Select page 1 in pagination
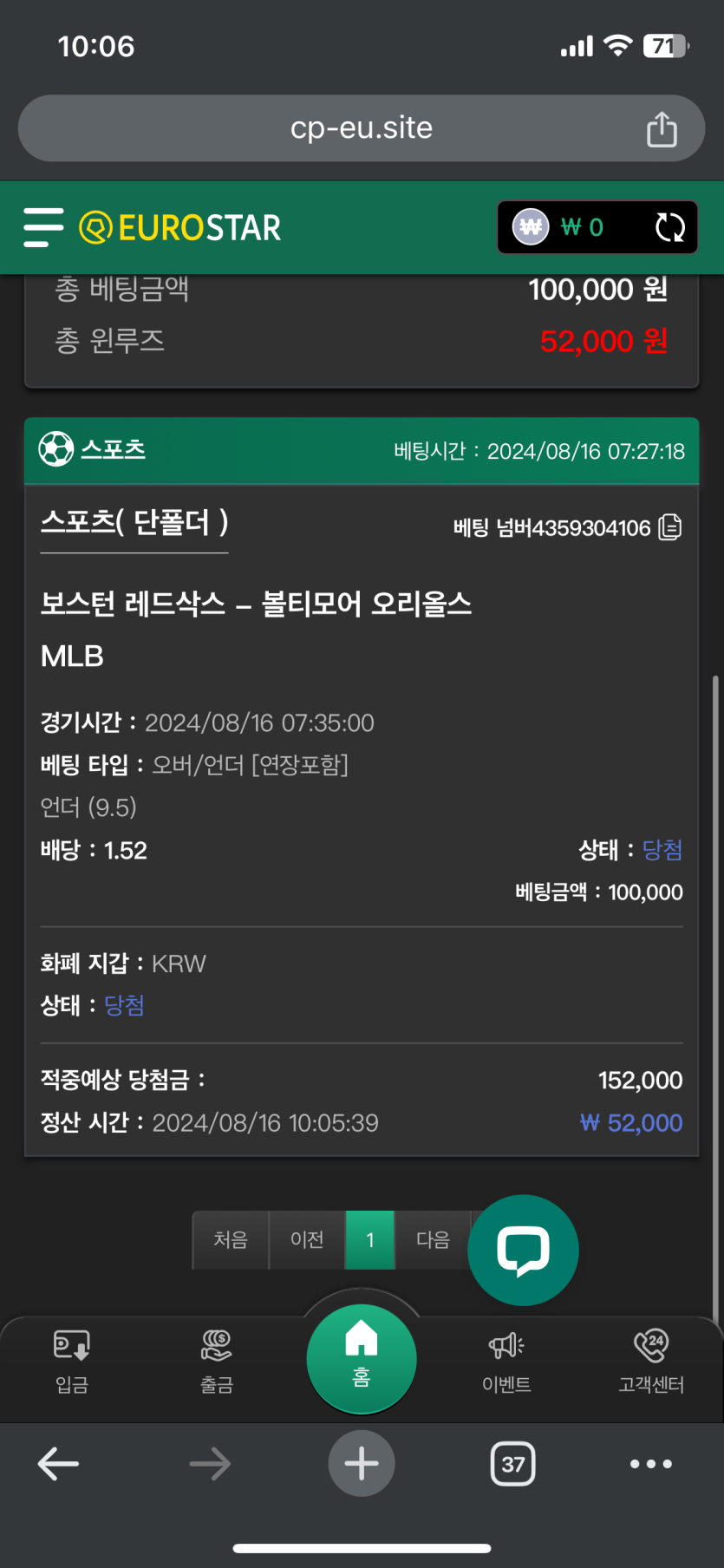 point(370,1240)
